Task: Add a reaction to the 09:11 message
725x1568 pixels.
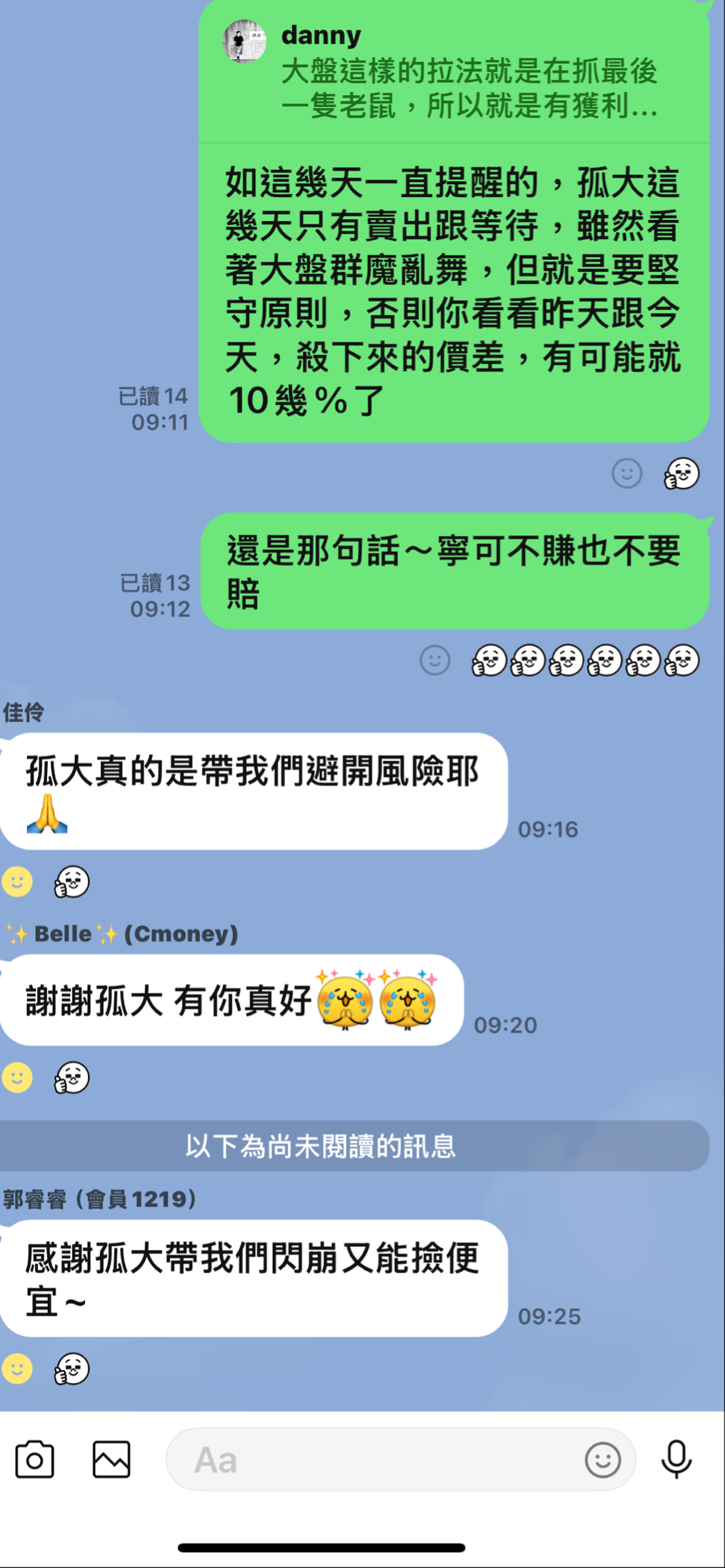Action: click(627, 473)
